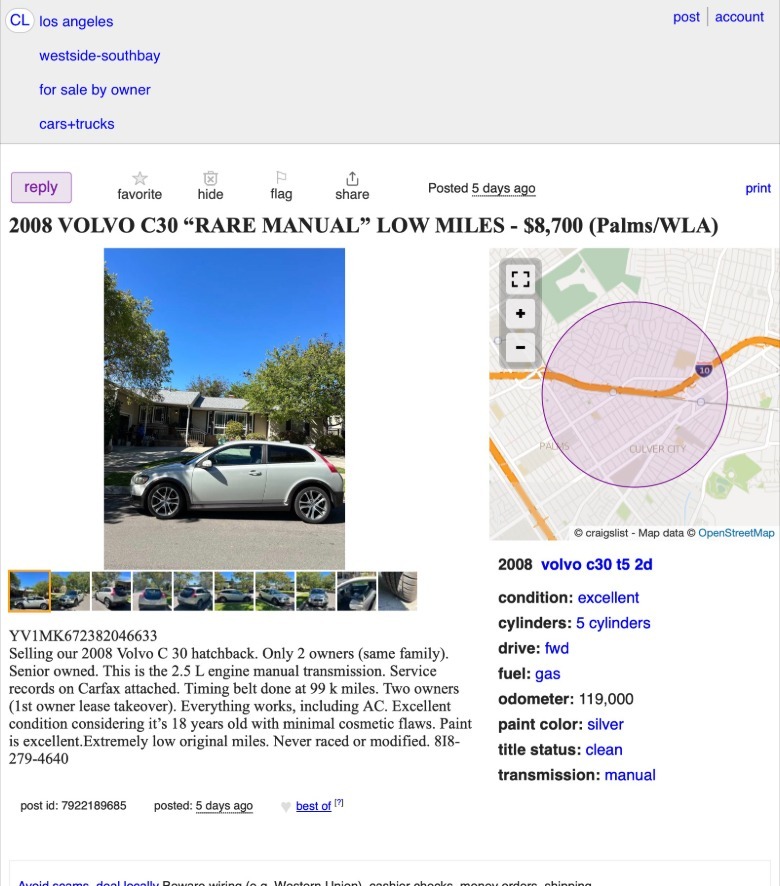Browse the cars+trucks category

(77, 124)
